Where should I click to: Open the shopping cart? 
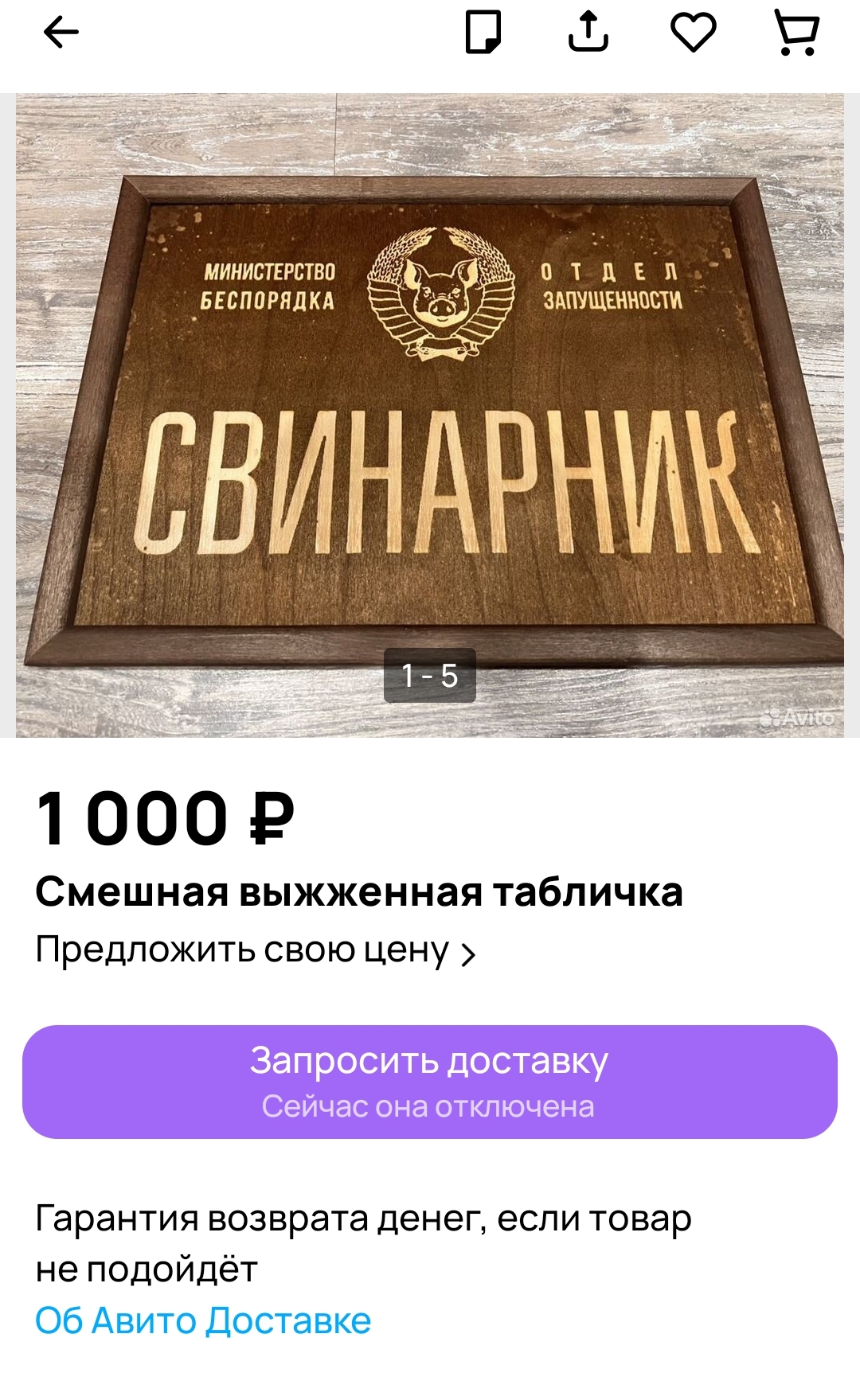point(797,33)
